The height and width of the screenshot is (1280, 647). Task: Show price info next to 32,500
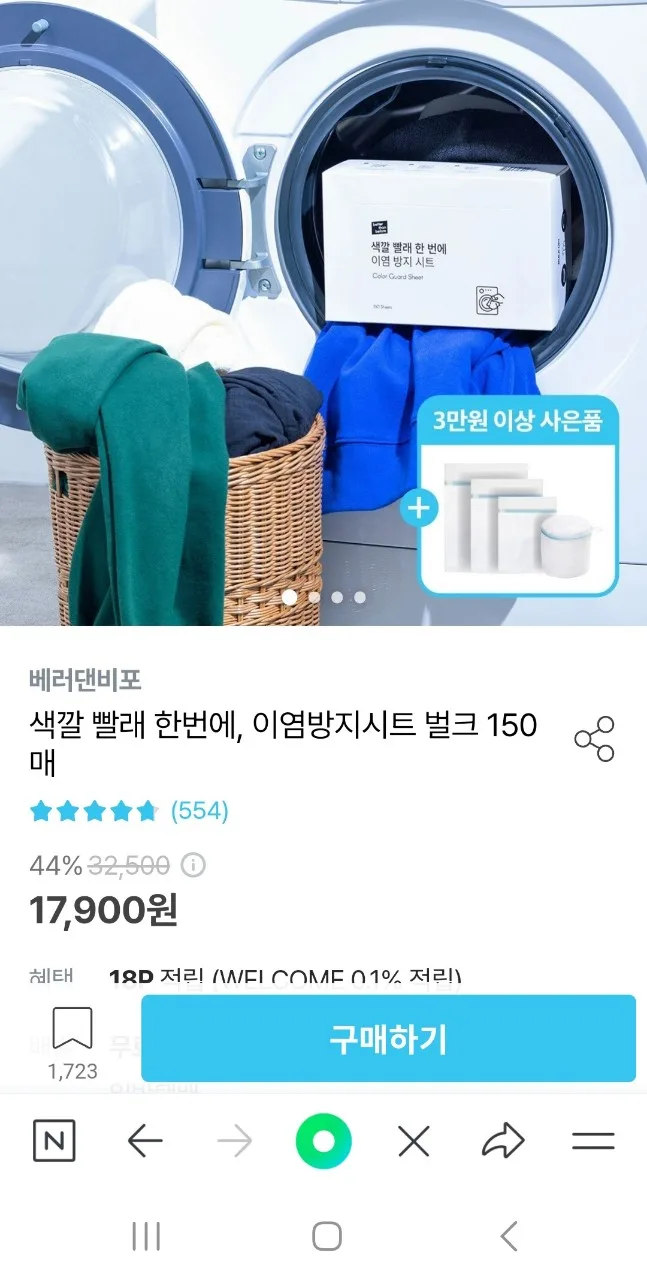(193, 865)
